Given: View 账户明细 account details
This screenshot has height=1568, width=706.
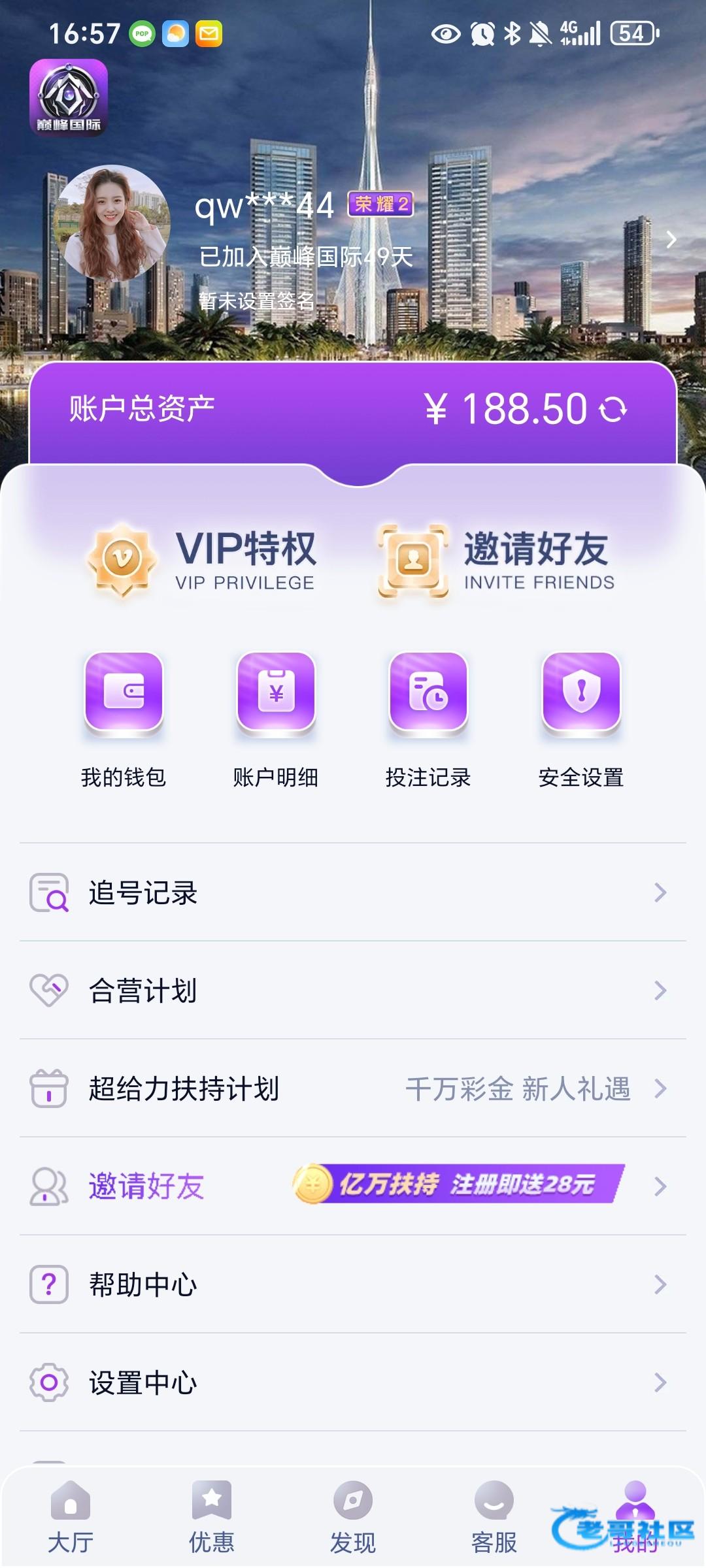Looking at the screenshot, I should pos(276,719).
